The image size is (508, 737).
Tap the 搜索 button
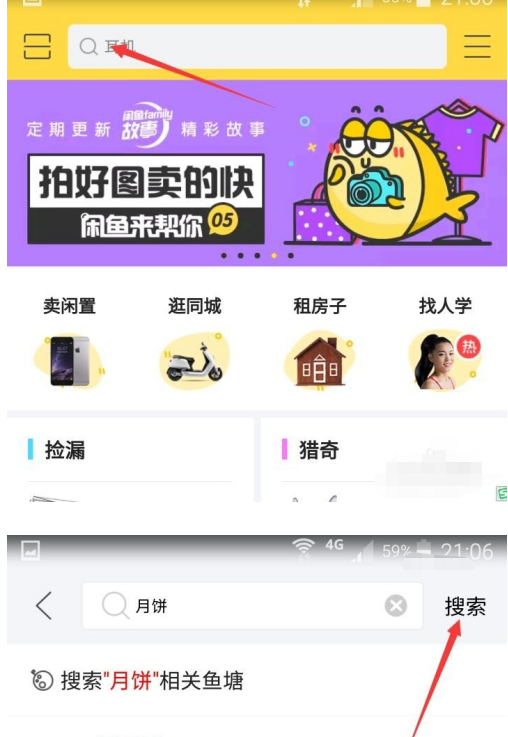(x=465, y=606)
